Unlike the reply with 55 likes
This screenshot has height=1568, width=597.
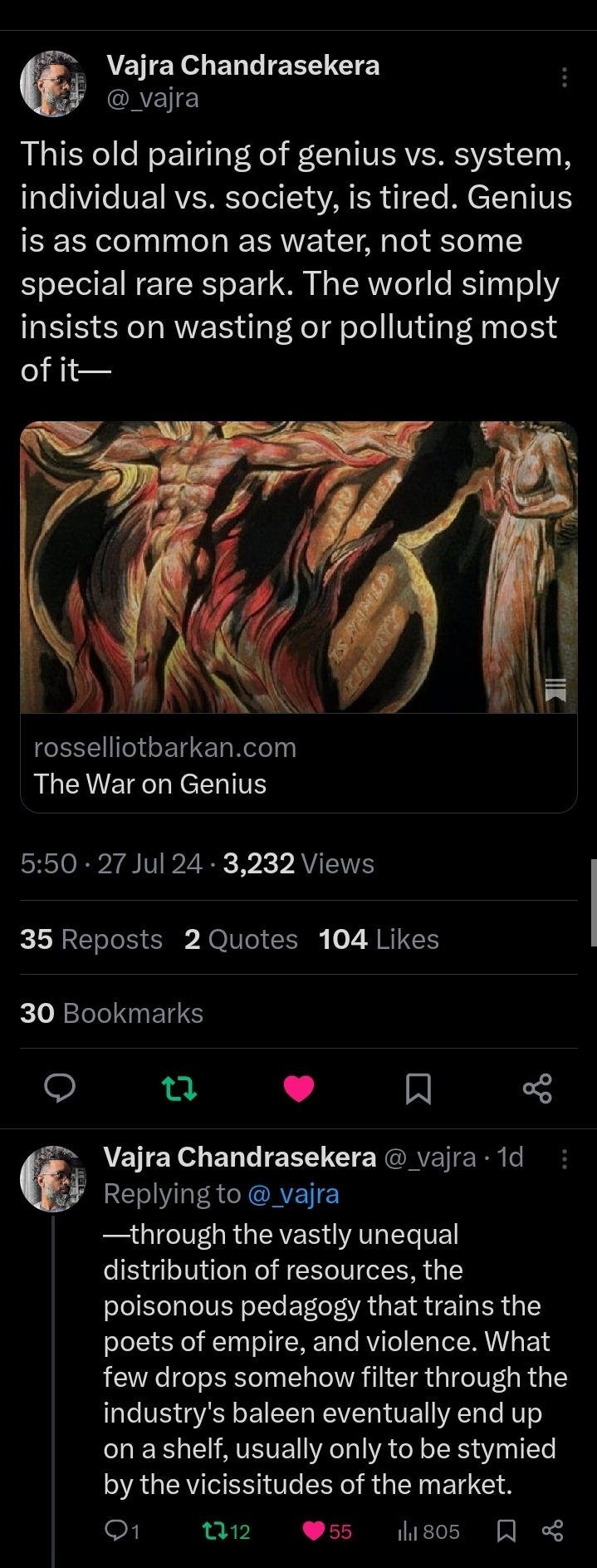pyautogui.click(x=327, y=1531)
